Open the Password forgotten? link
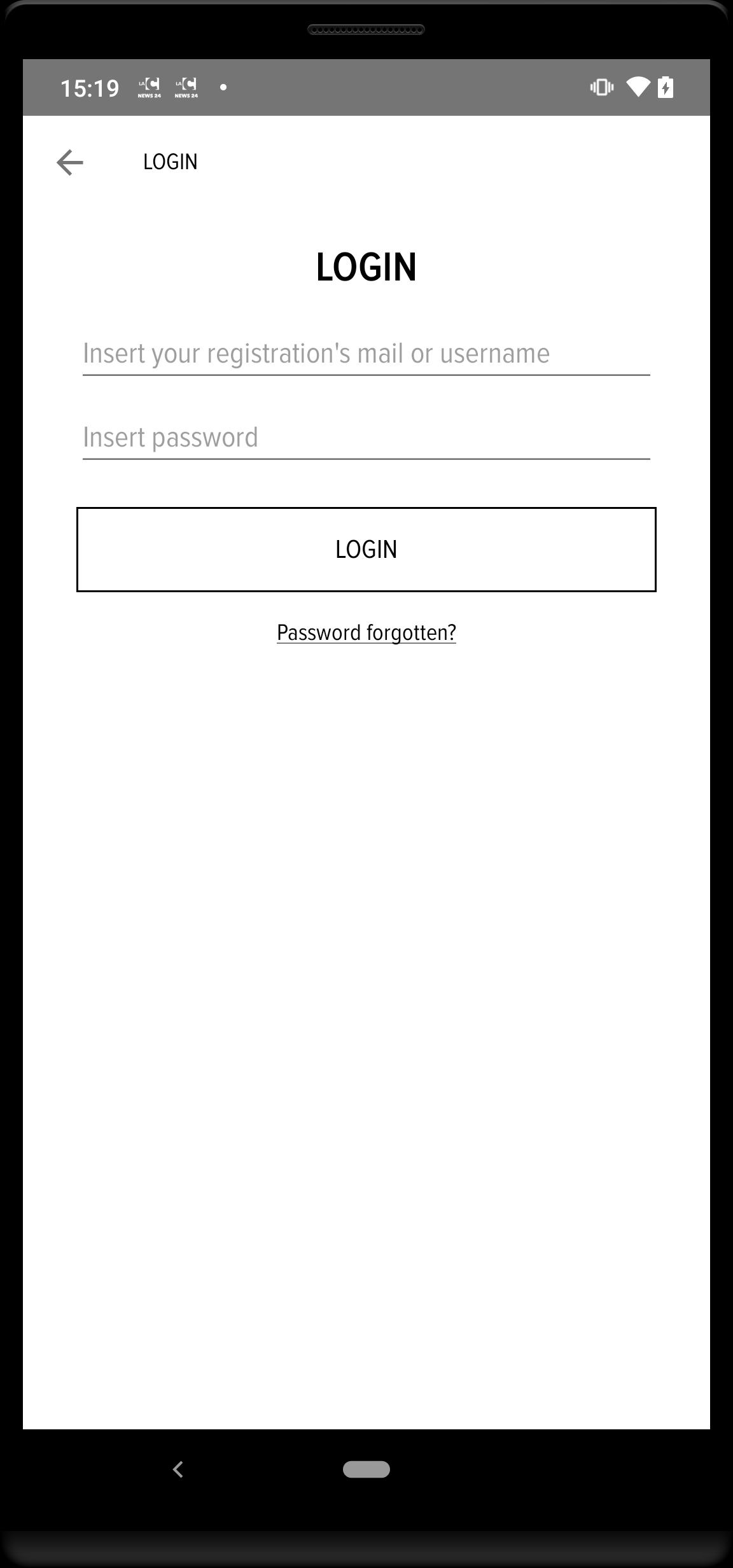This screenshot has height=1568, width=733. pyautogui.click(x=366, y=632)
